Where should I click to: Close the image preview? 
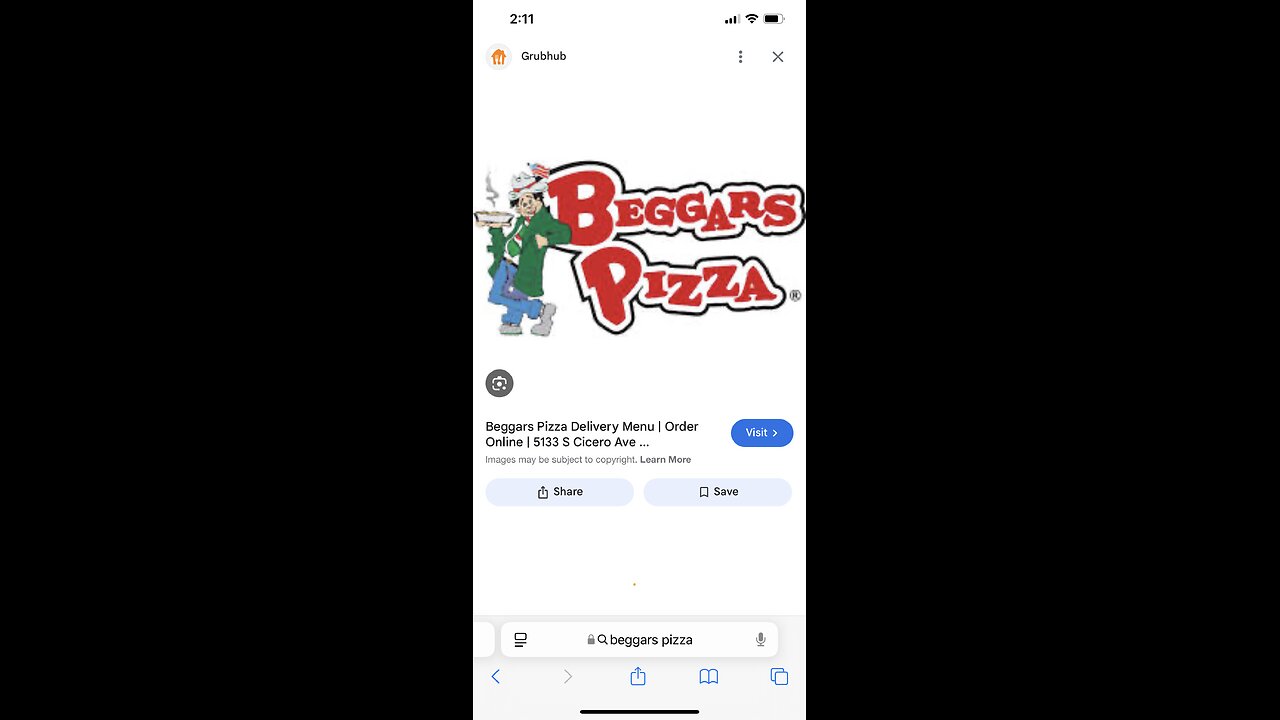pos(778,57)
